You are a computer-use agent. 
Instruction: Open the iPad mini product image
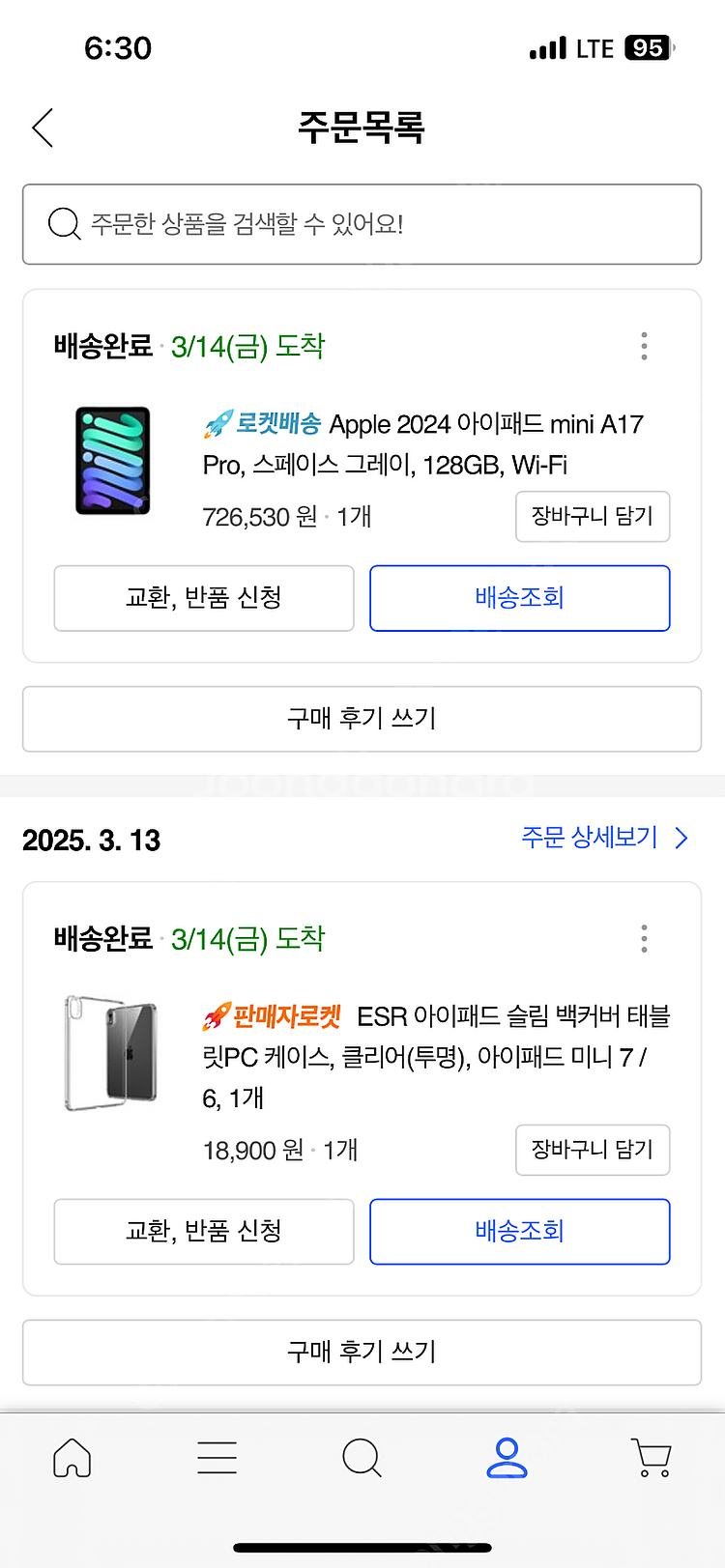click(x=113, y=461)
